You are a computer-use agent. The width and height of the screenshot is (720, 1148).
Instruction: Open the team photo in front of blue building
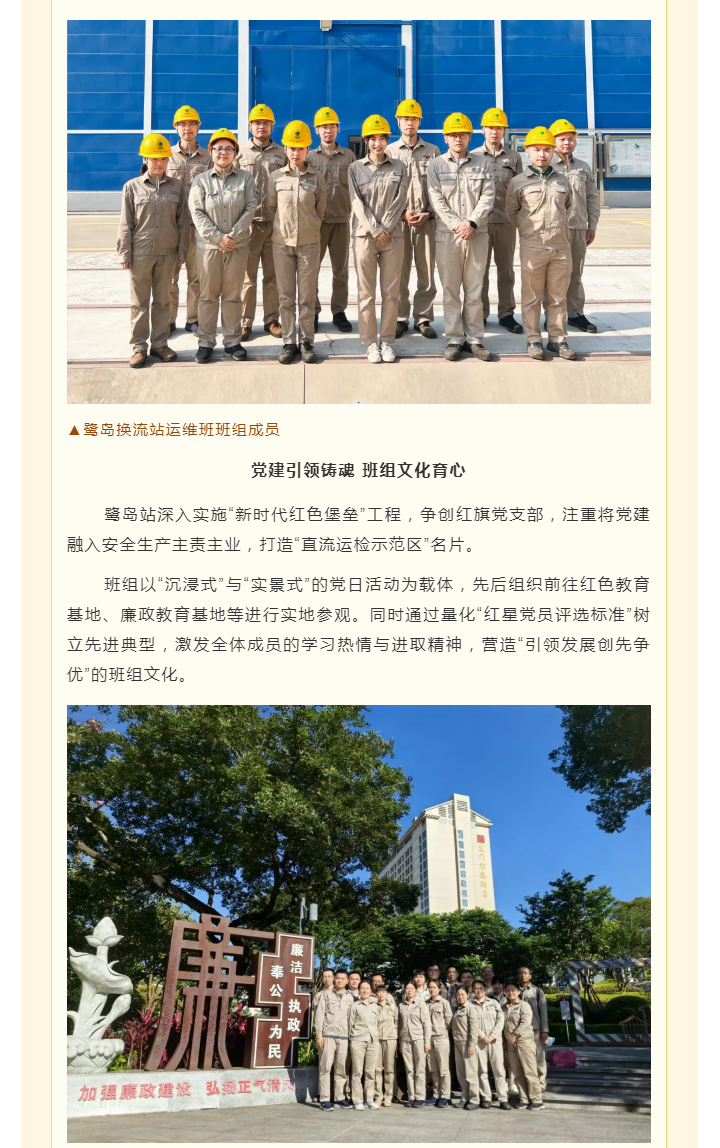[359, 211]
